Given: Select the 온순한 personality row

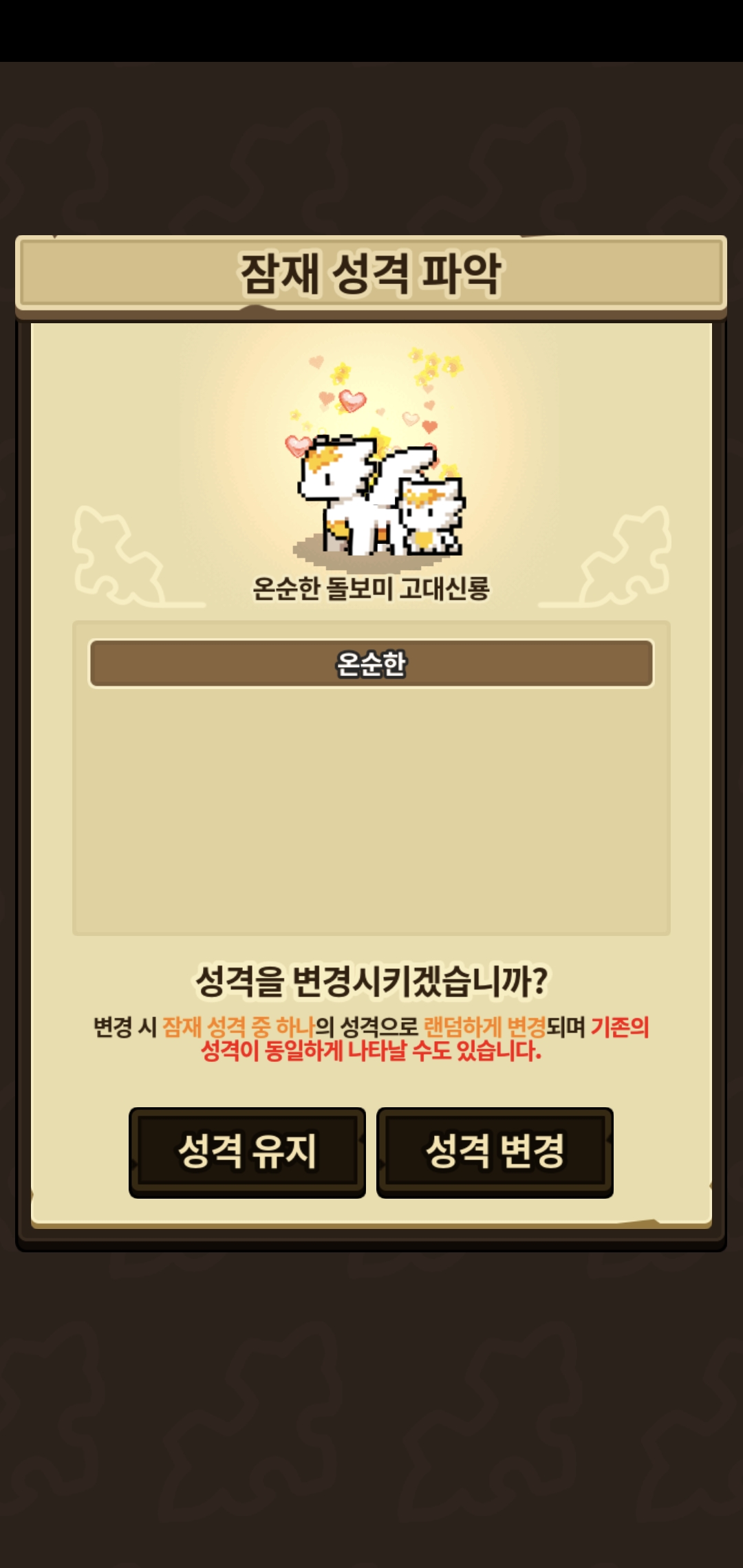Looking at the screenshot, I should click(371, 664).
